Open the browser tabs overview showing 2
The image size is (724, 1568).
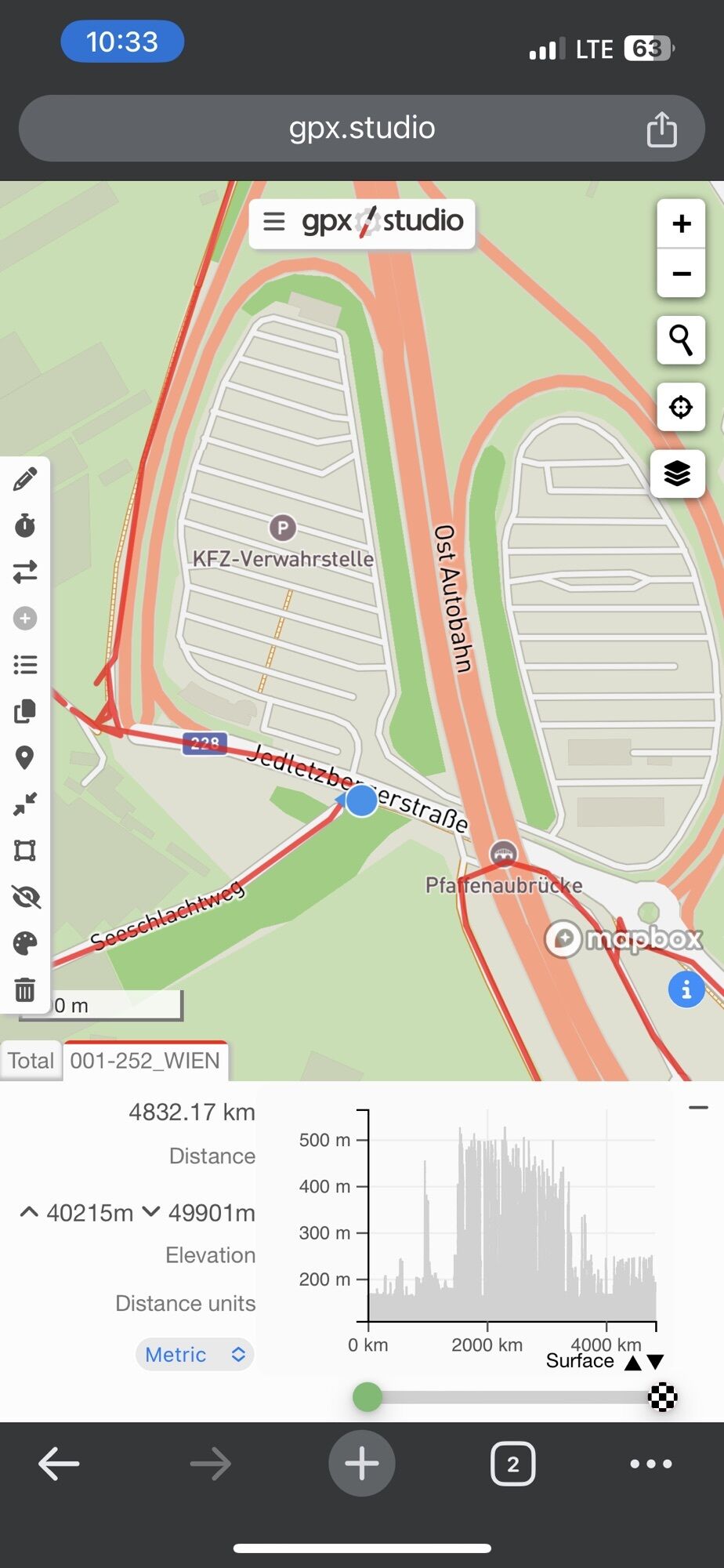pos(513,1463)
